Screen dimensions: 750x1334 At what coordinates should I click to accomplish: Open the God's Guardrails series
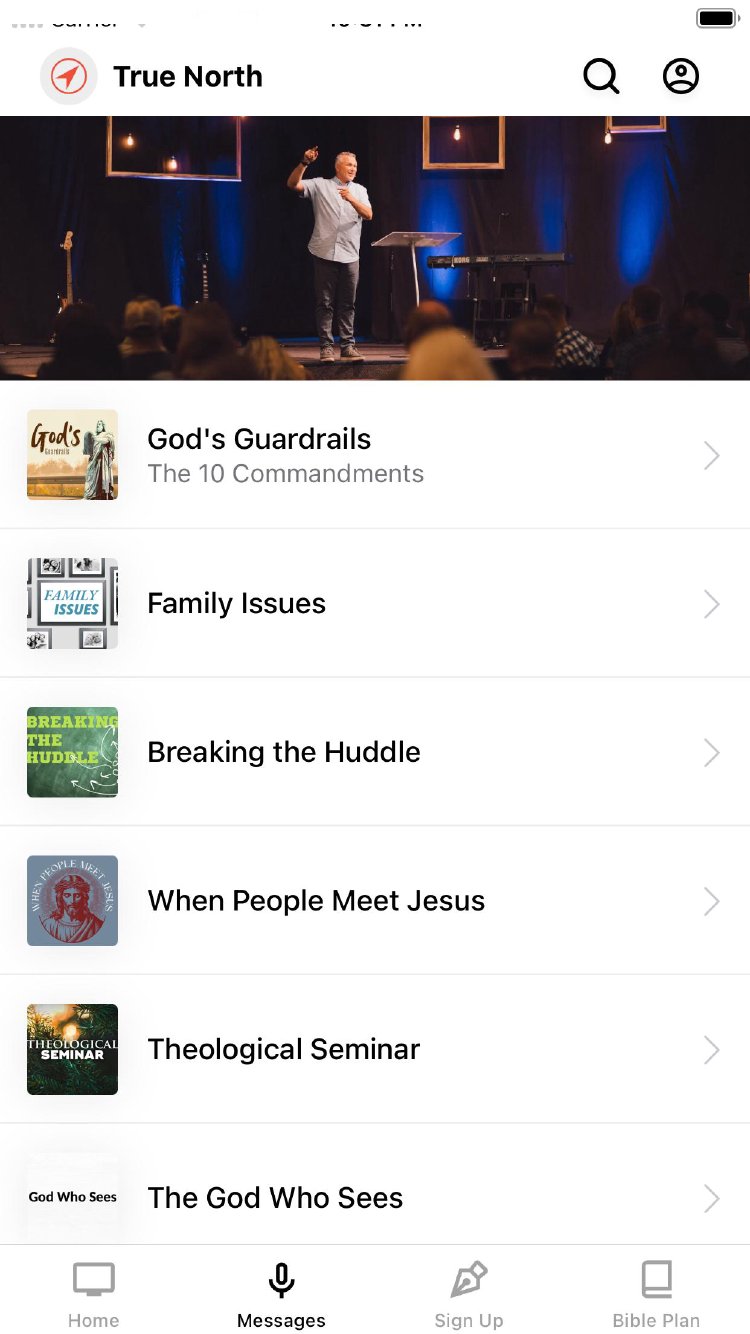pos(375,455)
